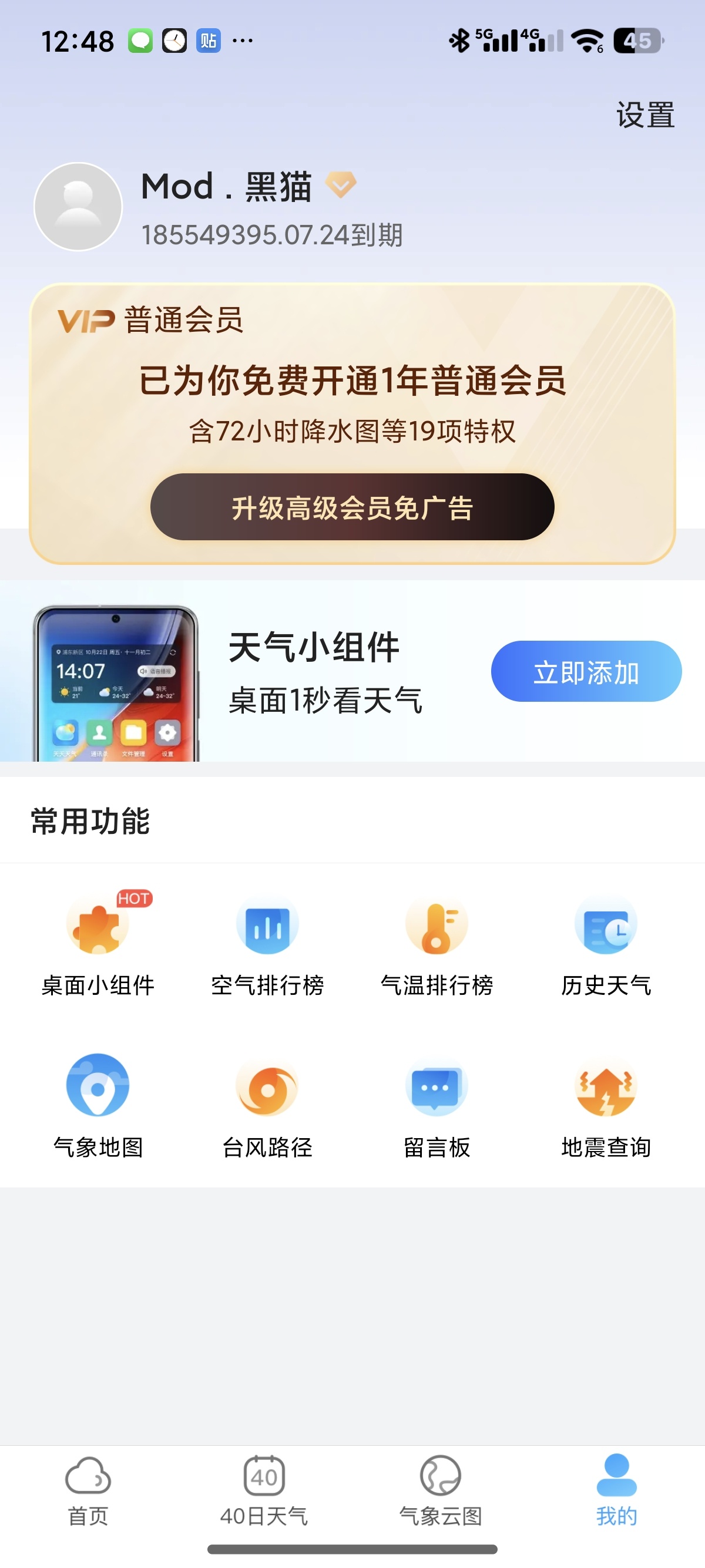Open 空气排行榜 air ranking

(x=267, y=944)
